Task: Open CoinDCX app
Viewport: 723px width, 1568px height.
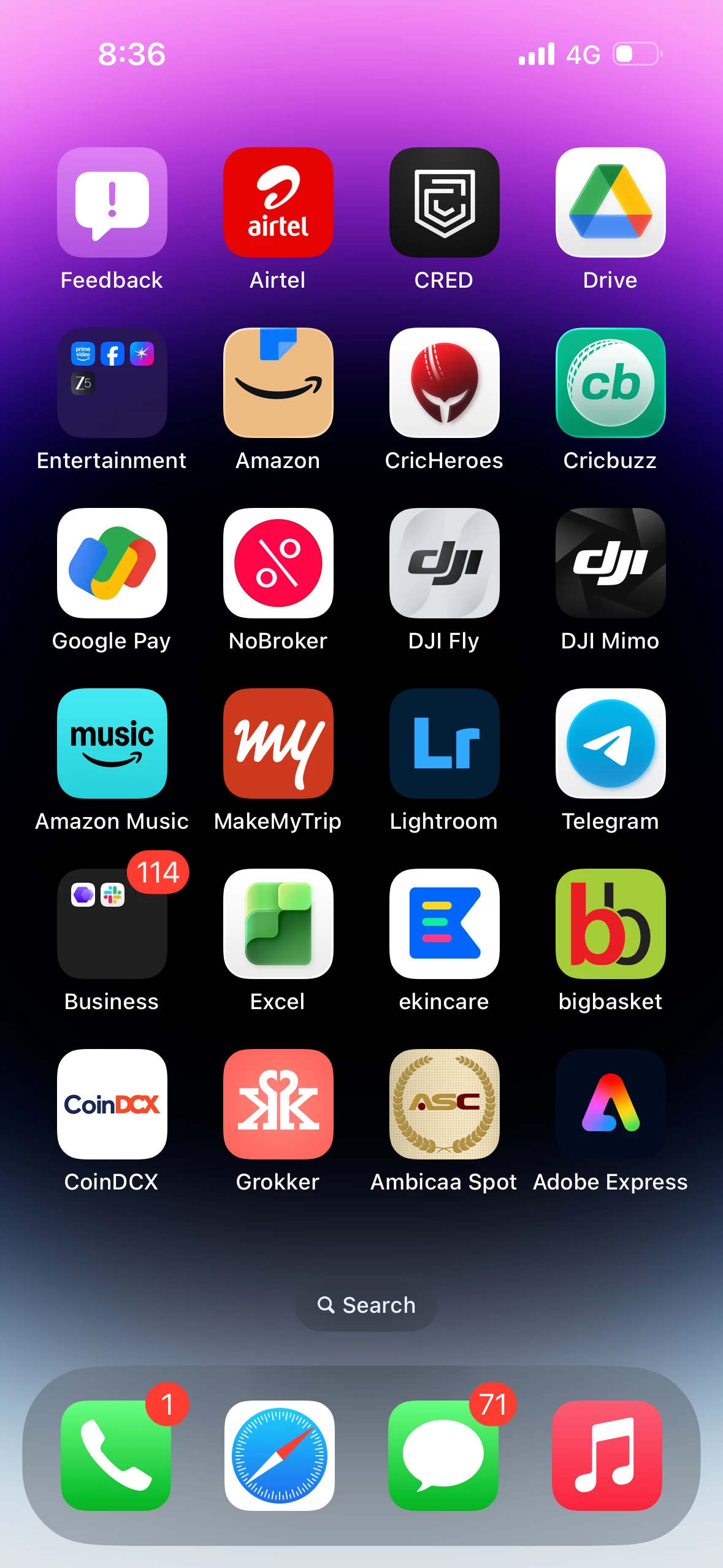Action: 112,1104
